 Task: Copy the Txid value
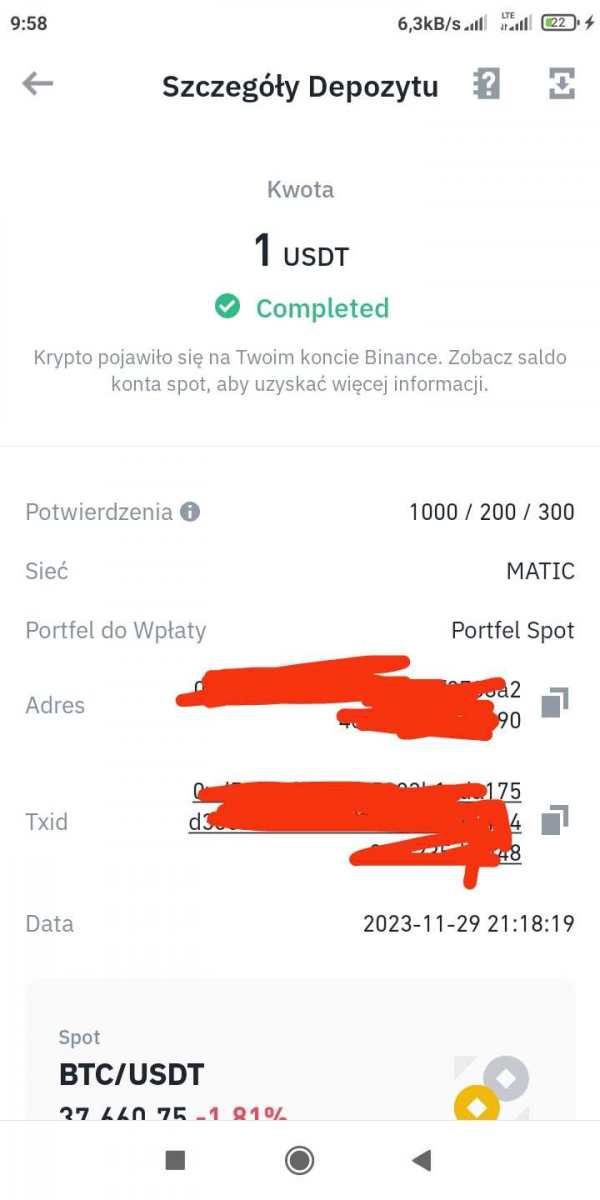point(555,821)
